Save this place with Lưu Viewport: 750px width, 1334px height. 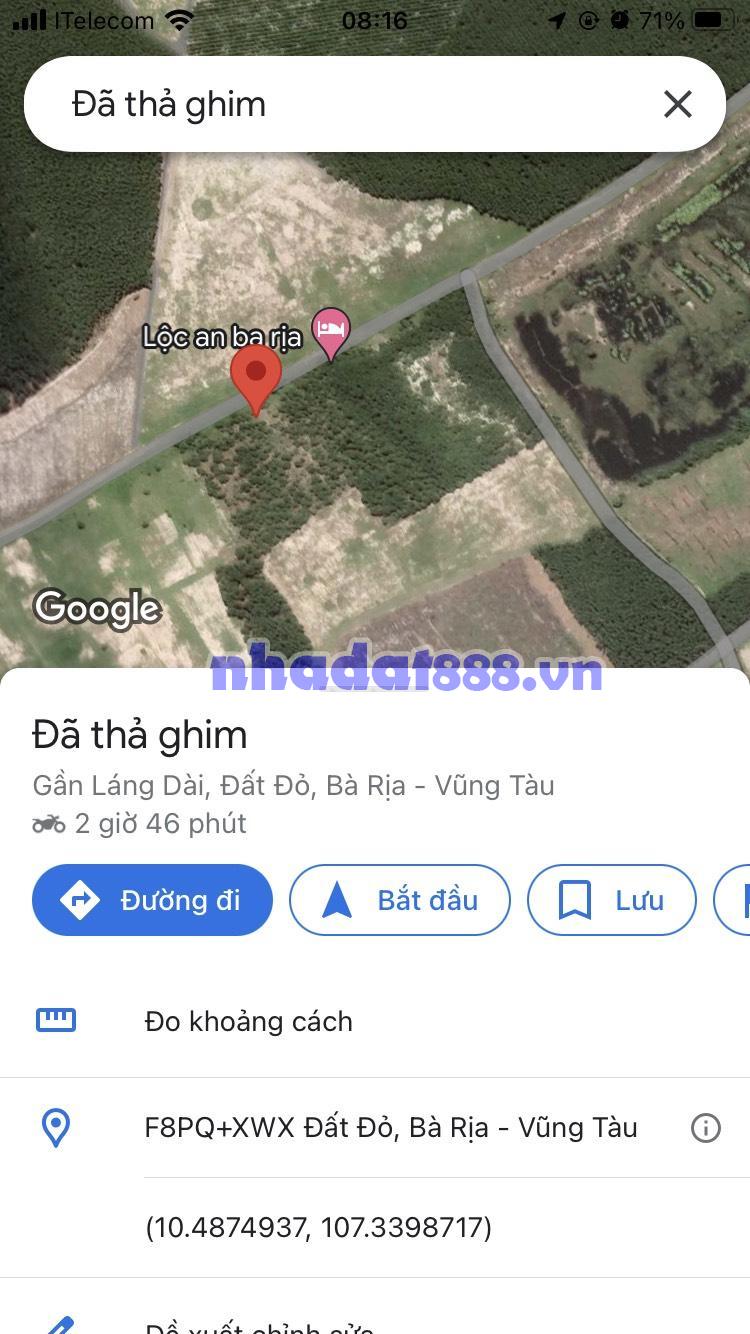click(x=611, y=900)
